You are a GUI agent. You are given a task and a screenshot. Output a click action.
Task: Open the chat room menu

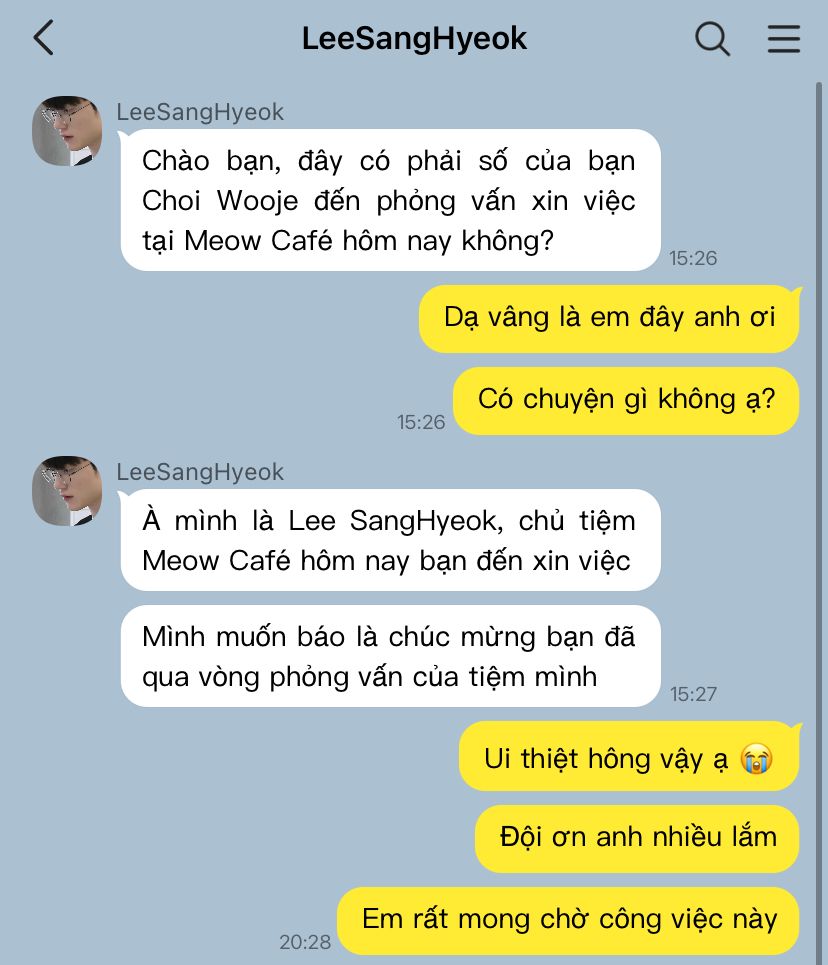point(784,39)
